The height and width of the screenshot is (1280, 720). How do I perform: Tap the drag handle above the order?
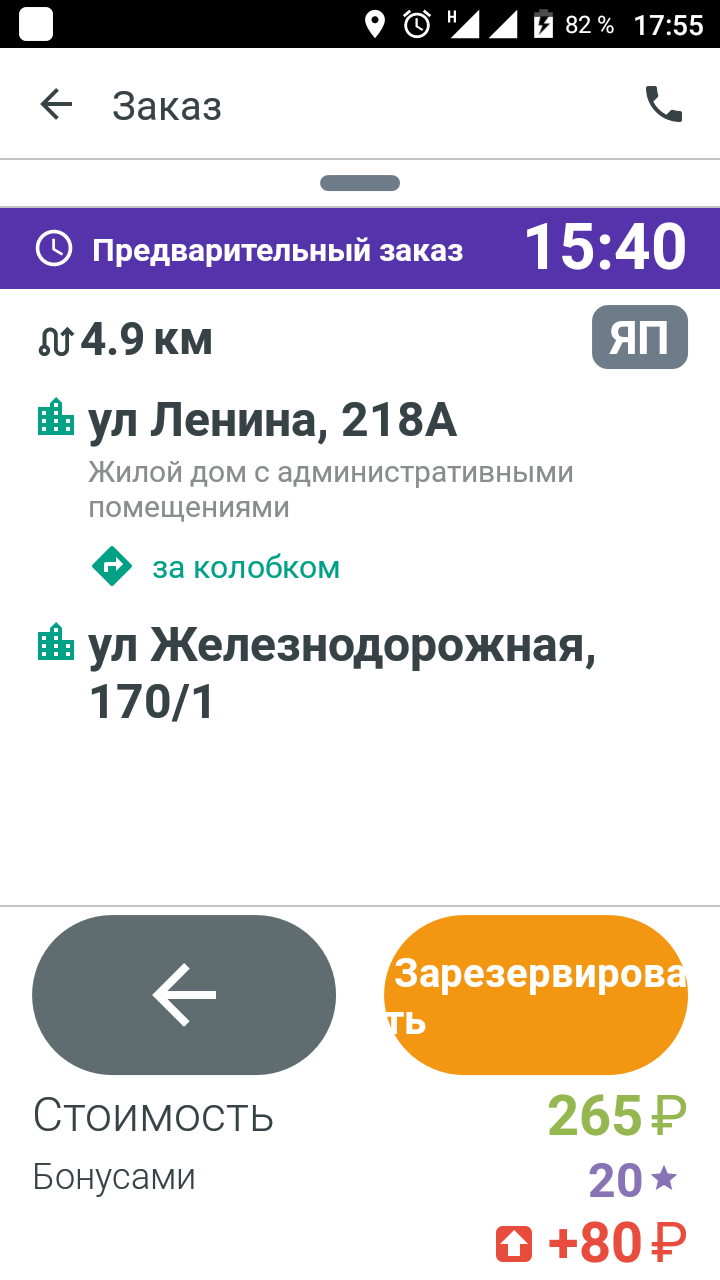tap(360, 183)
